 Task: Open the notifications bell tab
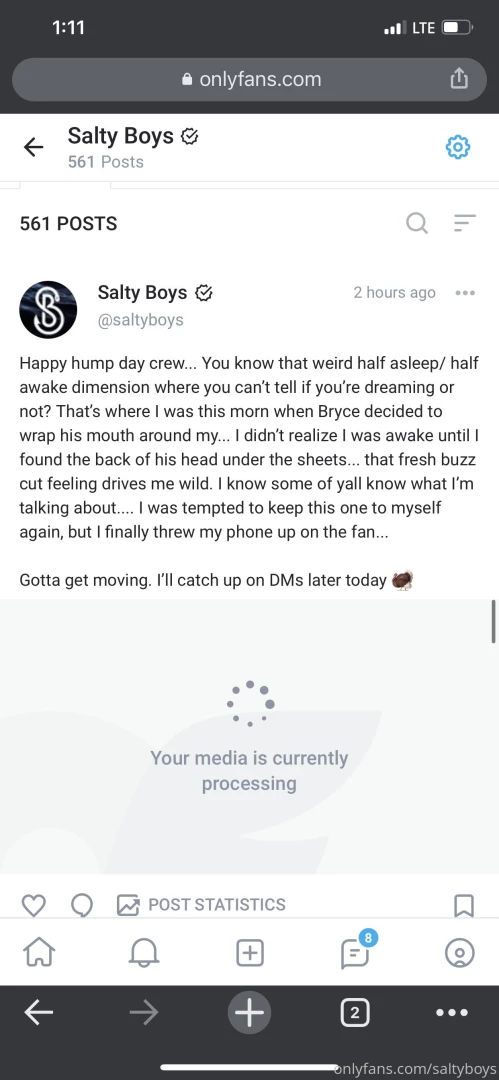[x=144, y=953]
